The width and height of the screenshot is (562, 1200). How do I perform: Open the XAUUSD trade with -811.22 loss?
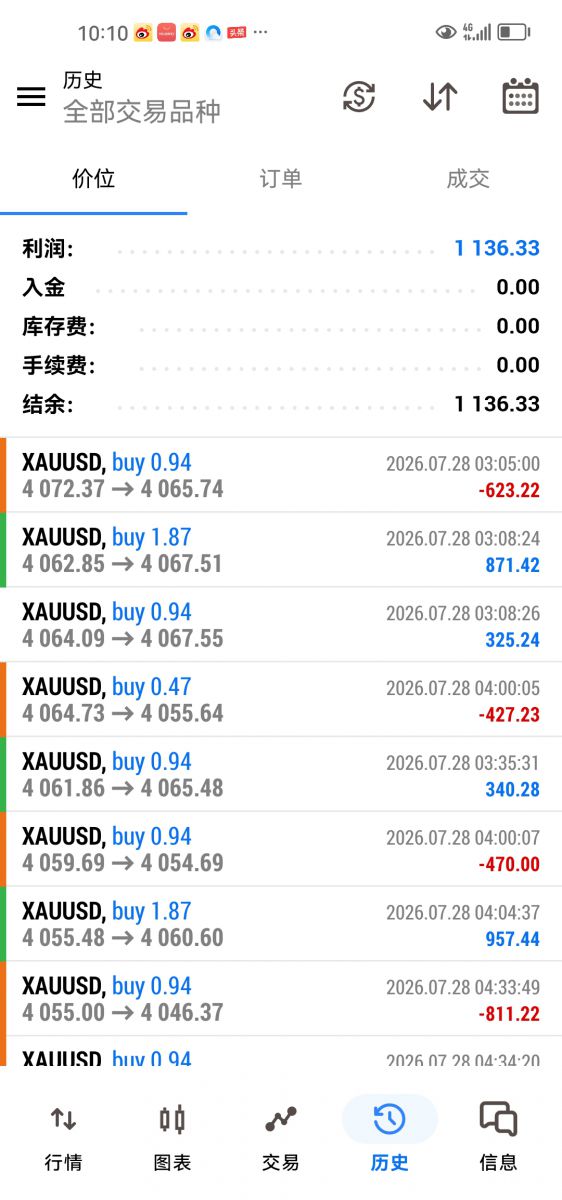tap(281, 999)
